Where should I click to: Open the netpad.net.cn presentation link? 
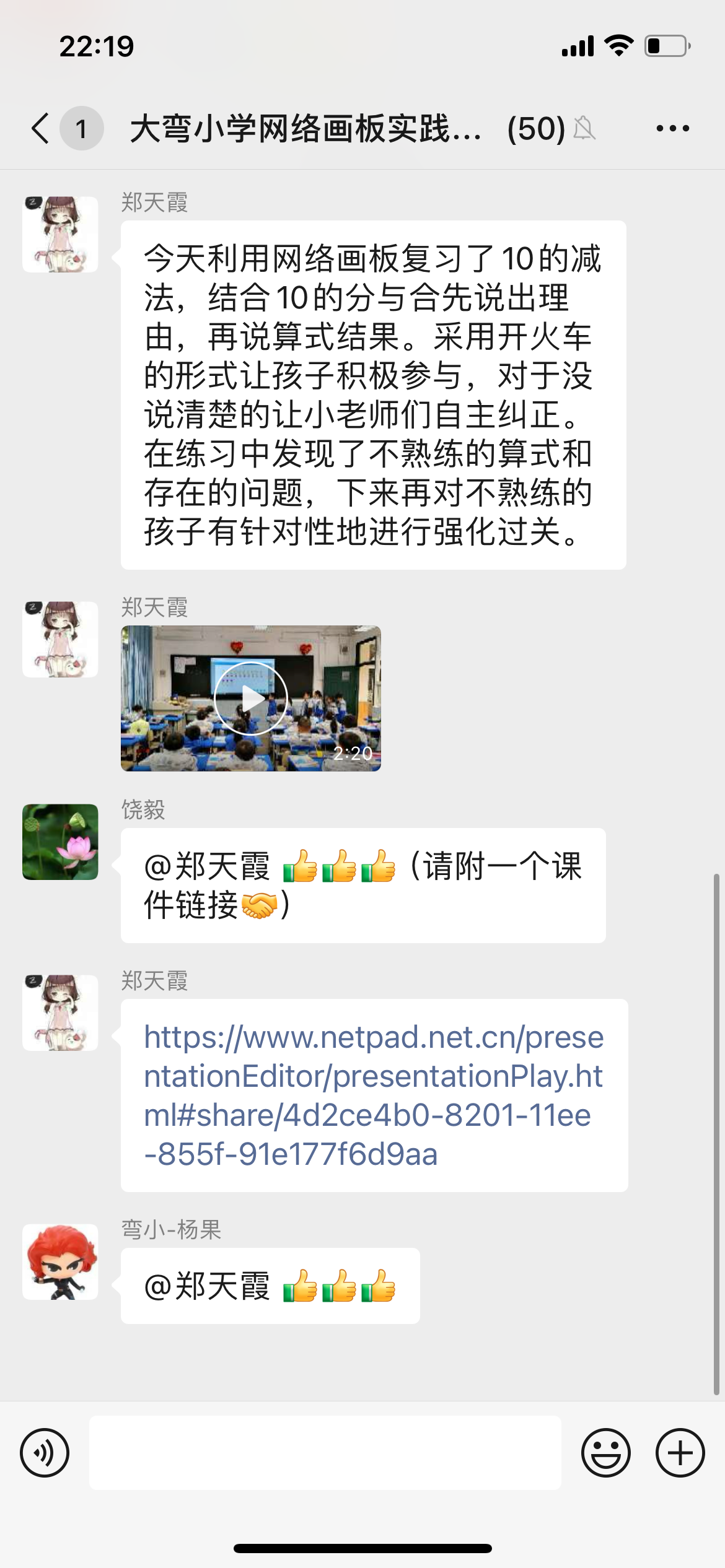click(373, 1095)
